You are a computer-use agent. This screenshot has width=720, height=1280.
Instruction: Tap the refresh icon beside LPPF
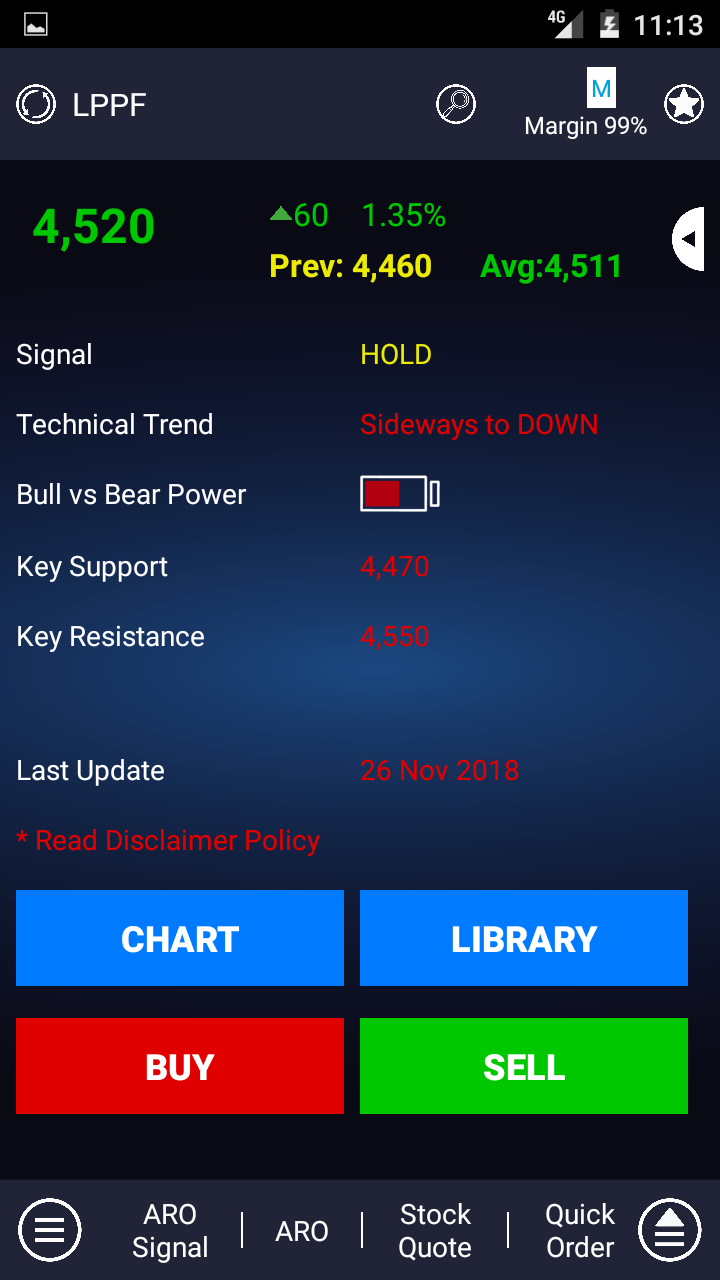coord(37,104)
